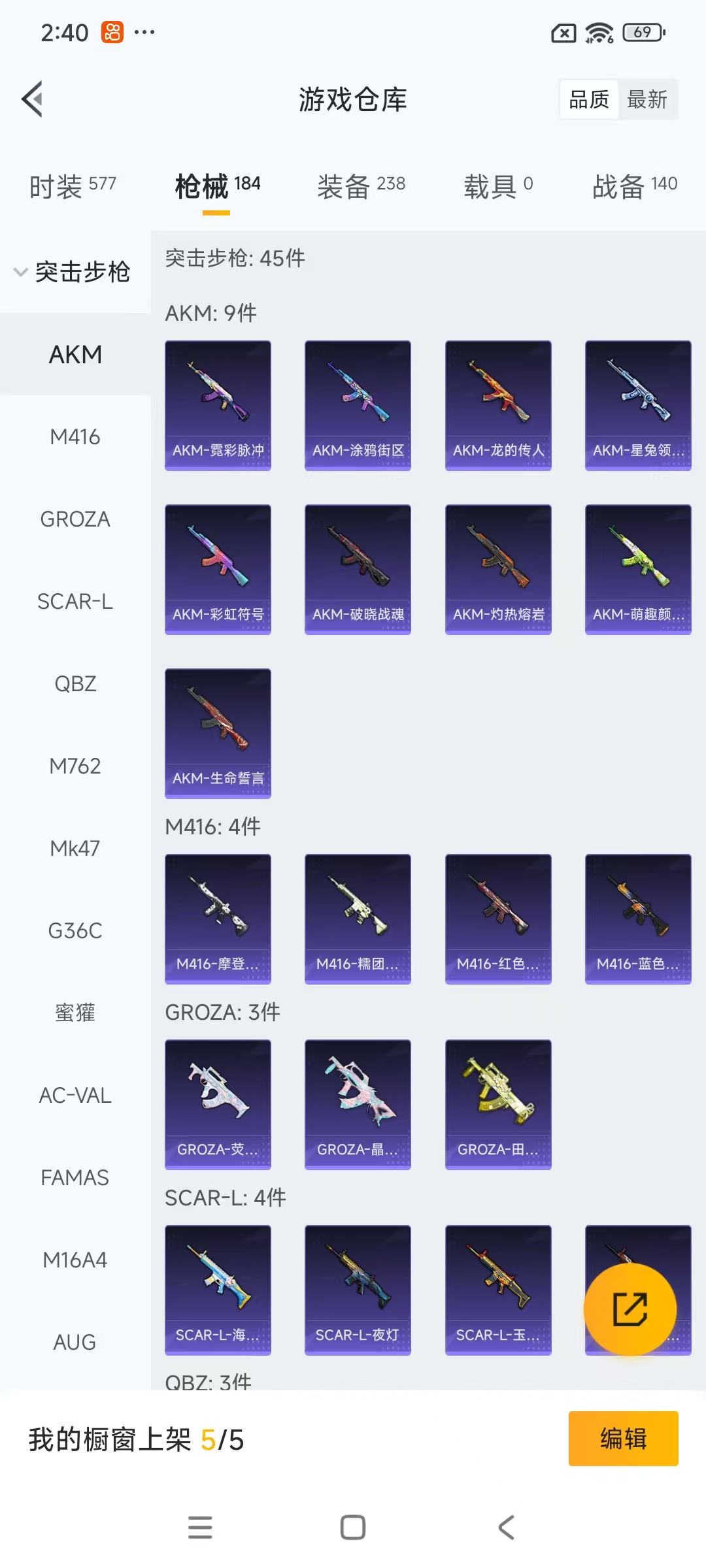Viewport: 706px width, 1568px height.
Task: Select SCAR-L in the weapon sidebar
Action: (x=75, y=602)
